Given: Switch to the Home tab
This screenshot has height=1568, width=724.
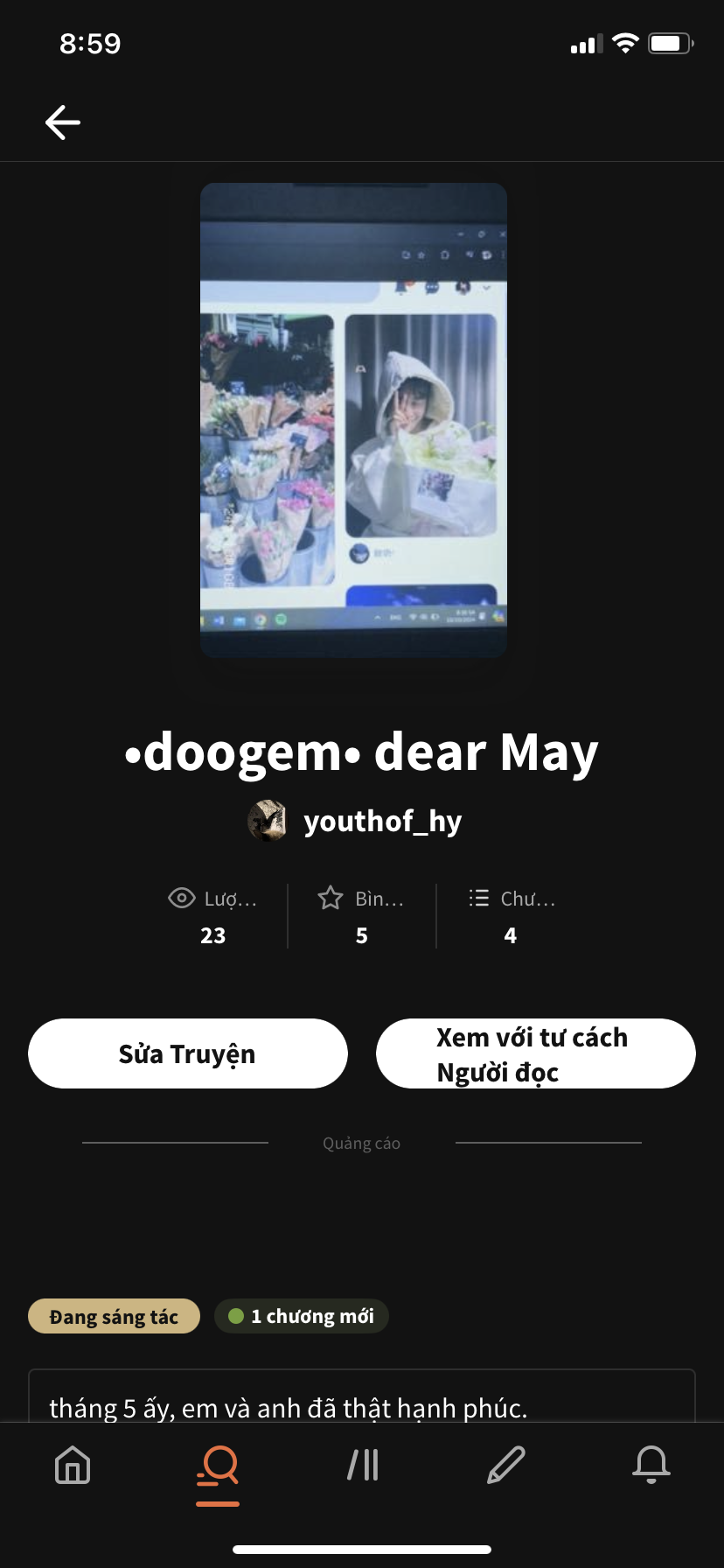Looking at the screenshot, I should [73, 1465].
